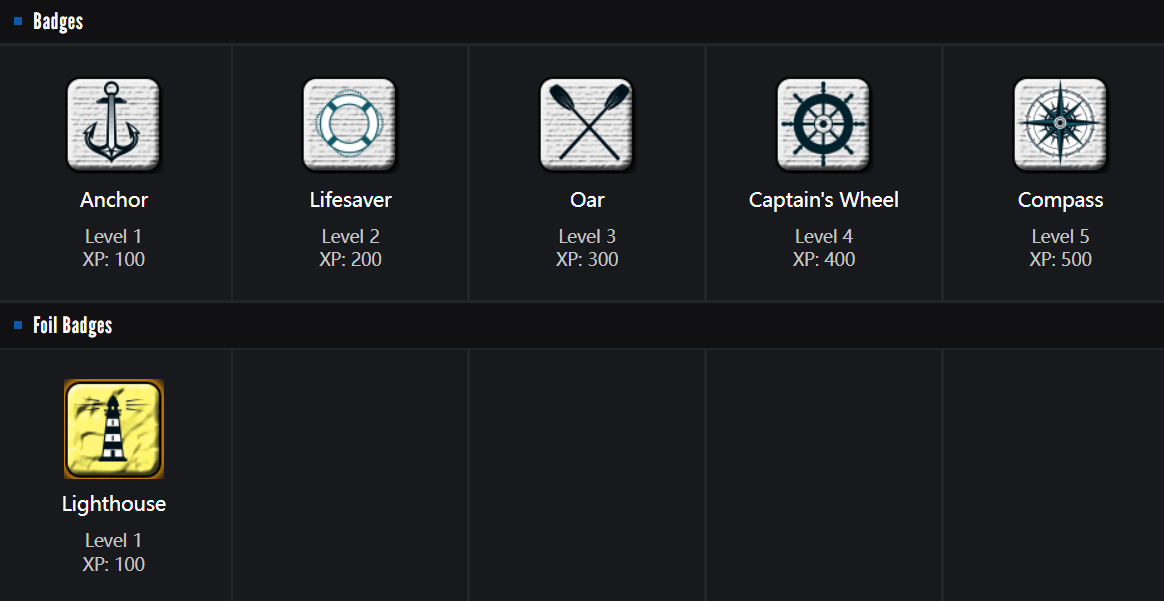Open the Anchor badge
Image resolution: width=1164 pixels, height=601 pixels.
[113, 125]
